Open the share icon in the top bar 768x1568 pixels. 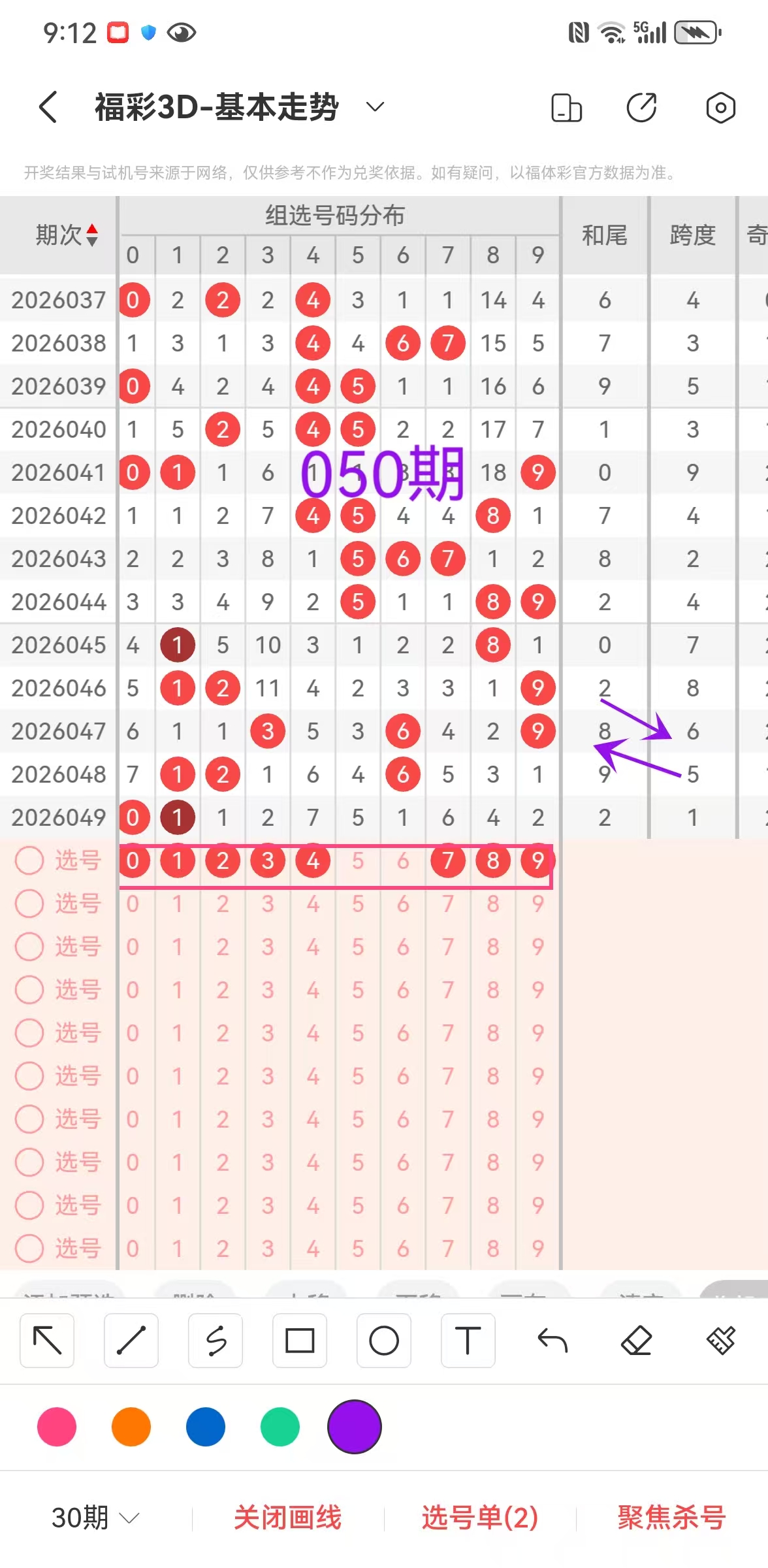[x=641, y=108]
